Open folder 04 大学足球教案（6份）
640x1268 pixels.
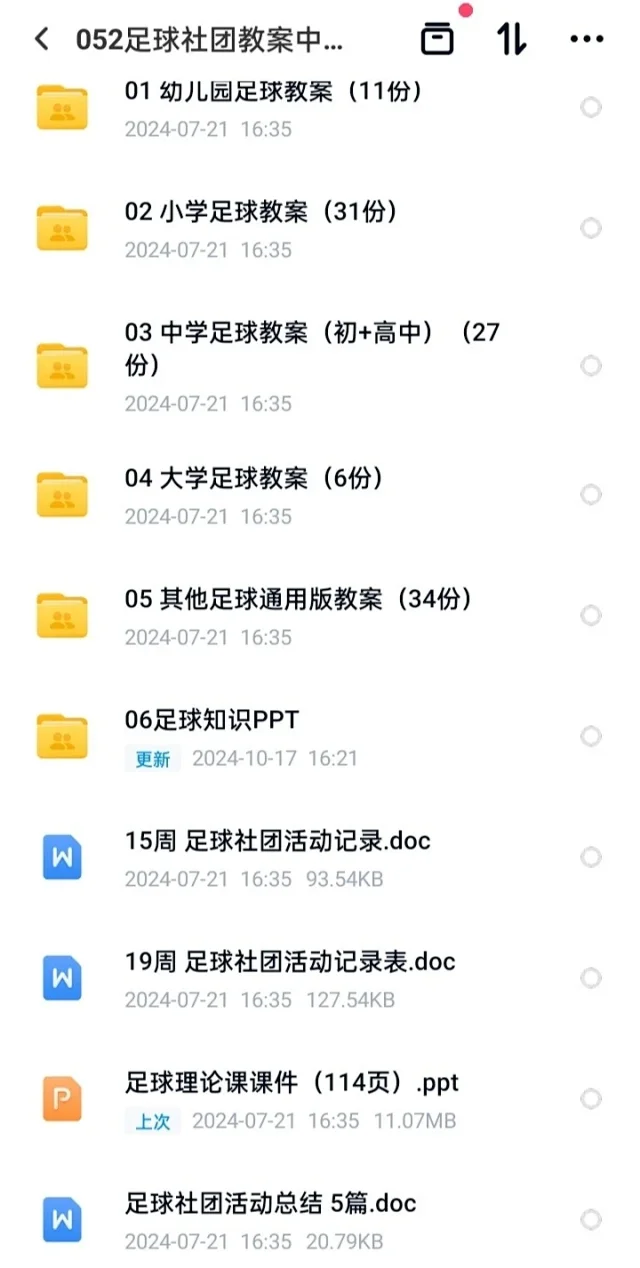pyautogui.click(x=254, y=479)
